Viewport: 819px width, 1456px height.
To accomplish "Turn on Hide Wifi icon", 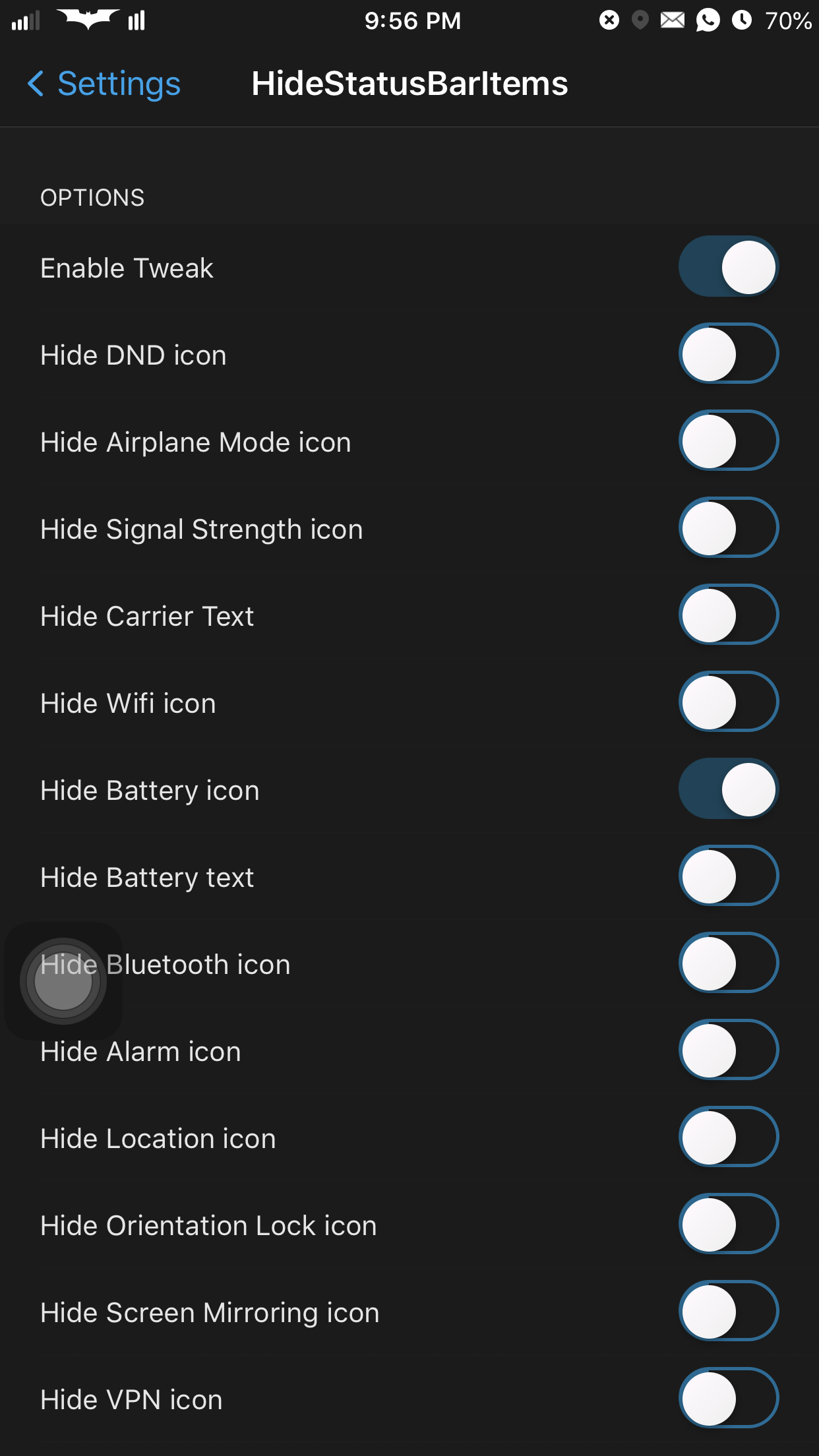I will click(729, 702).
